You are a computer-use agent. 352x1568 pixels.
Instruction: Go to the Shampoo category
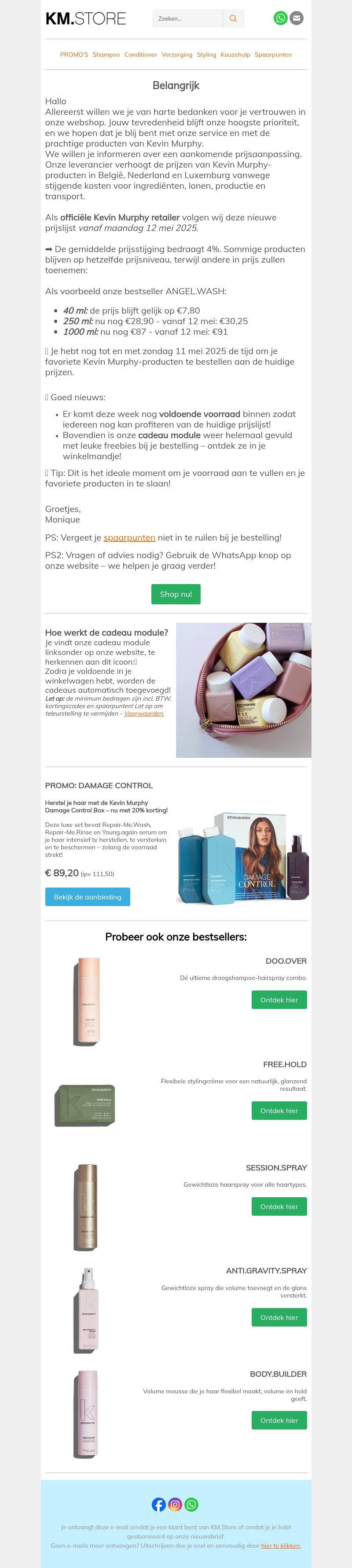coord(106,55)
